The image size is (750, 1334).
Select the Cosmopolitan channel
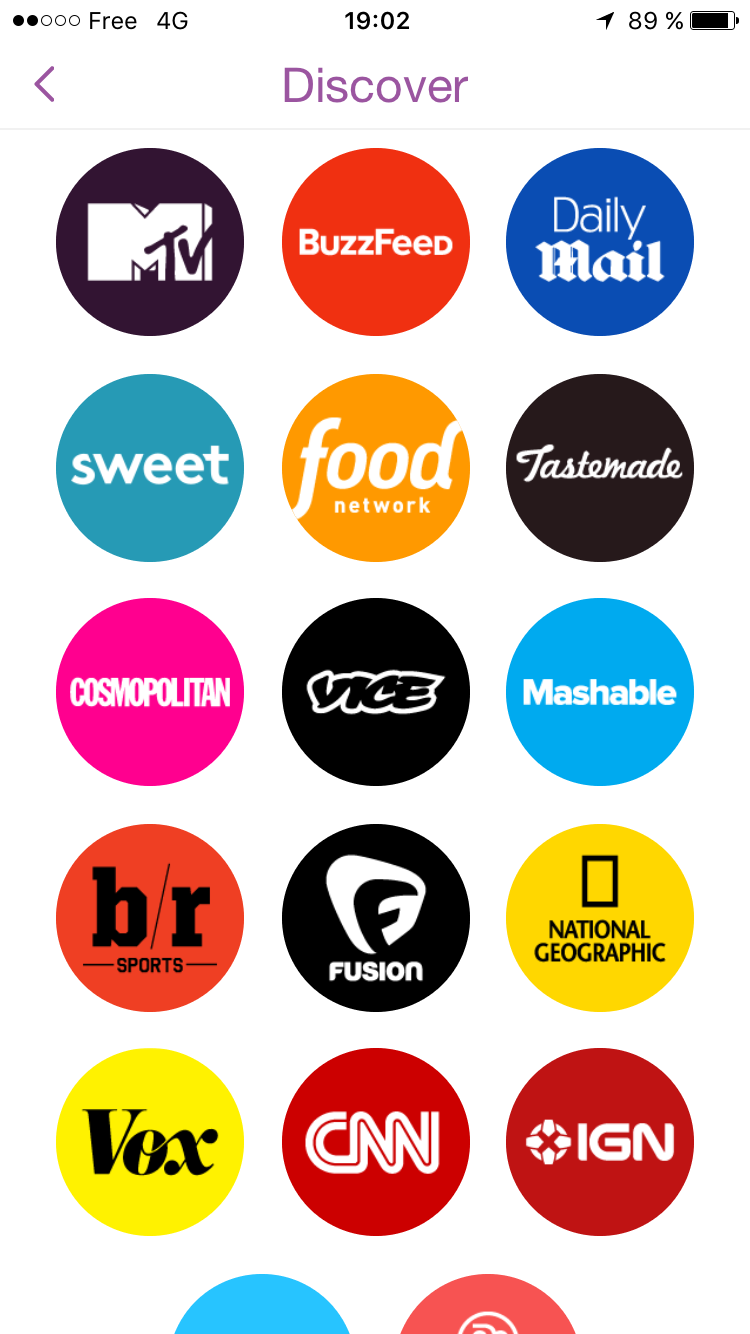pyautogui.click(x=150, y=692)
